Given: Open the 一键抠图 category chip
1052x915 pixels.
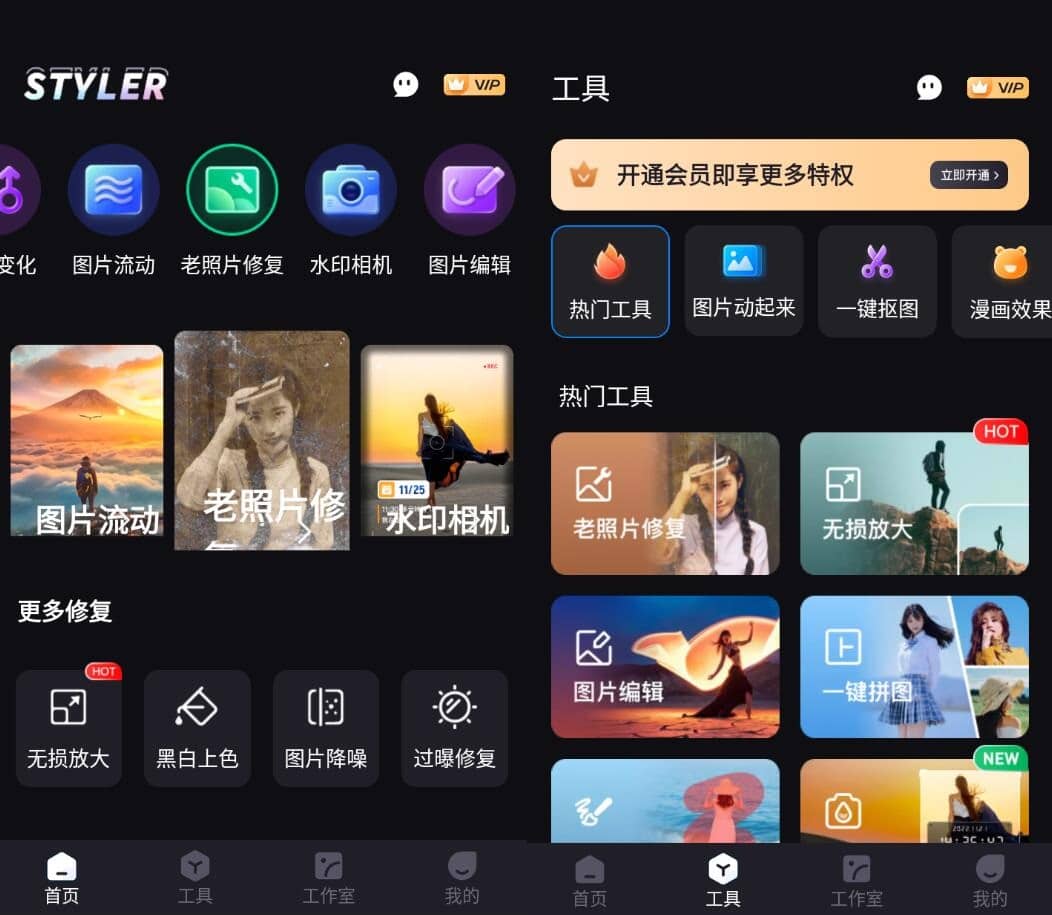Looking at the screenshot, I should pyautogui.click(x=877, y=281).
